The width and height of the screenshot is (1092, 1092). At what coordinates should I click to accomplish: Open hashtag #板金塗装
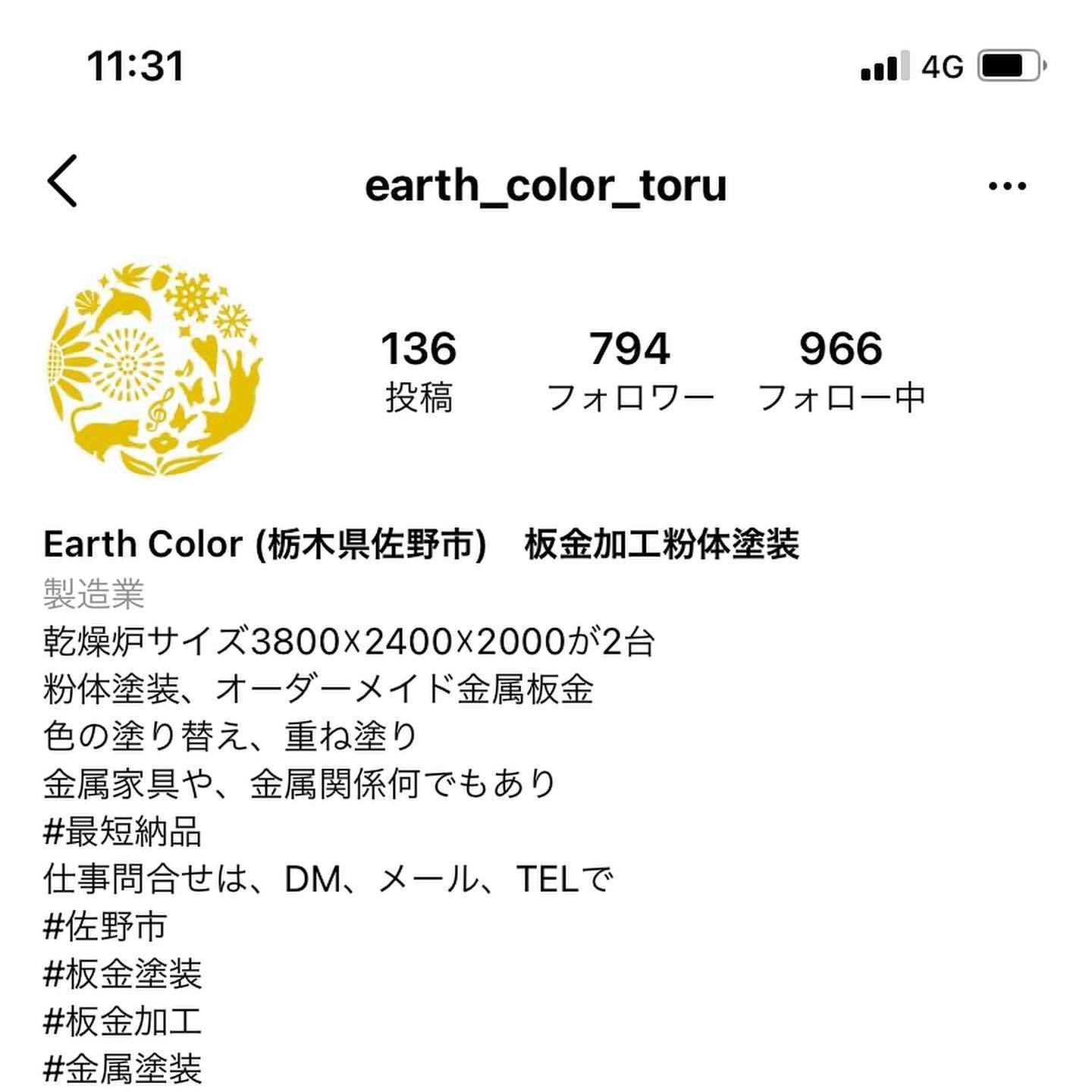123,974
